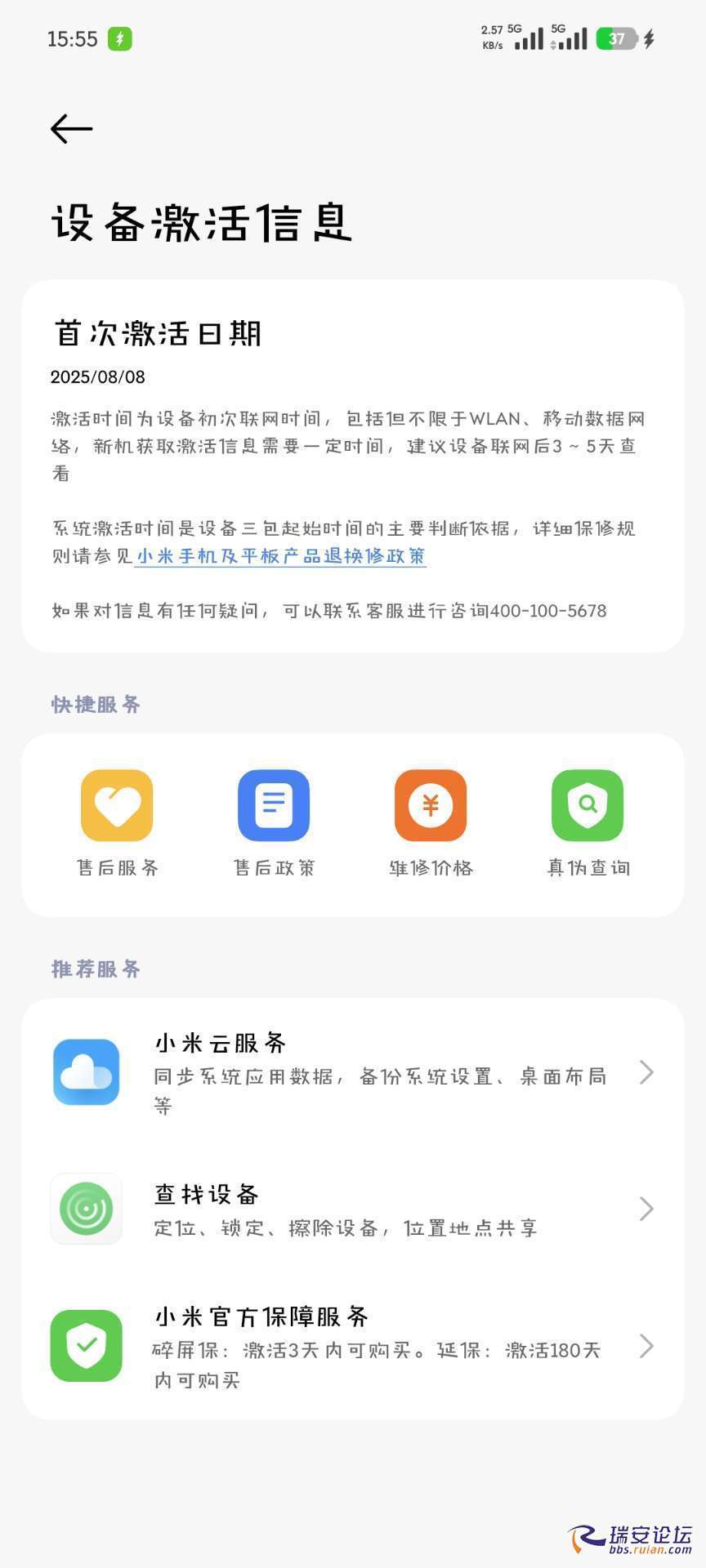Open 查找设备 row
The width and height of the screenshot is (706, 1568).
(353, 1209)
